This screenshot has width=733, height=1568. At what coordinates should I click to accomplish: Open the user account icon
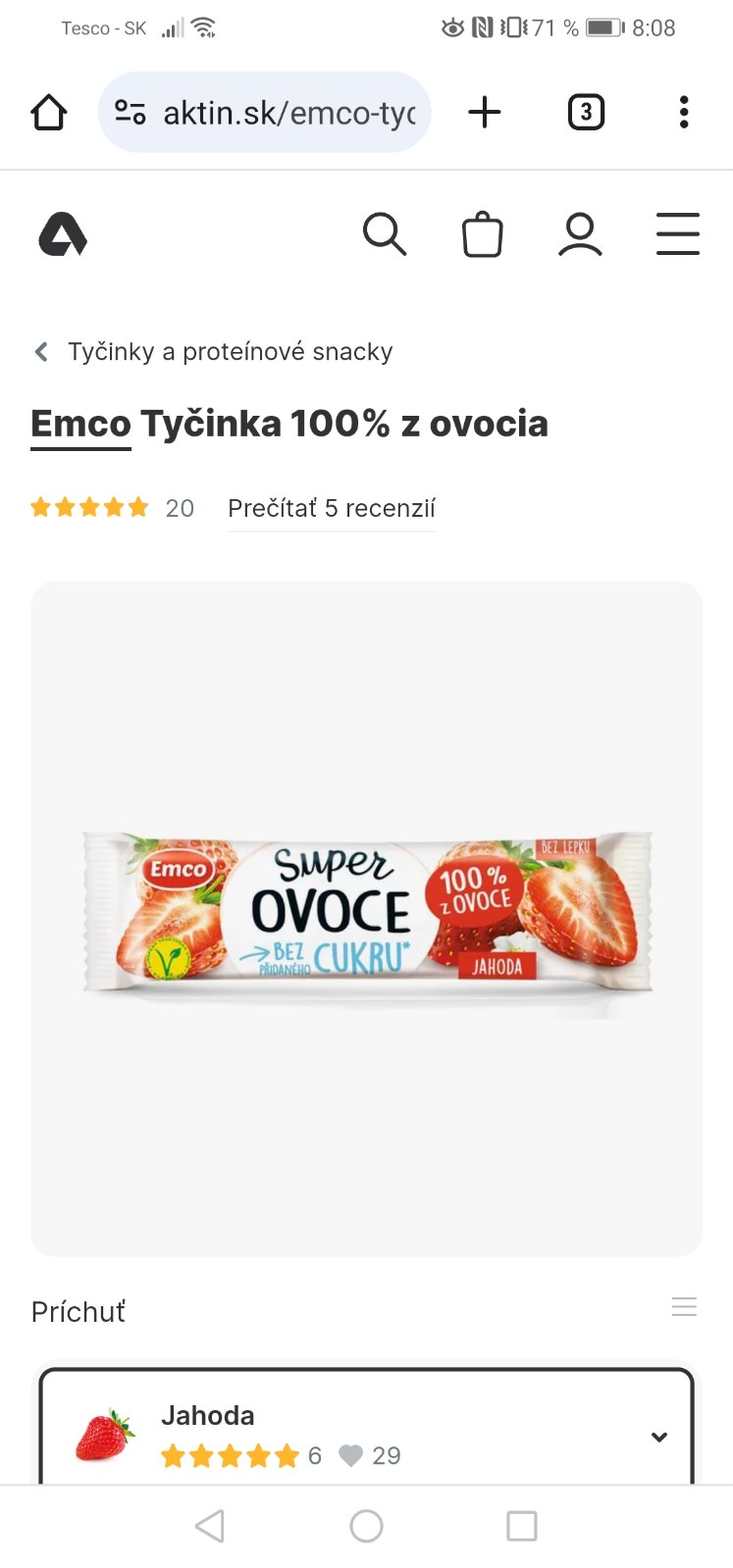(580, 235)
